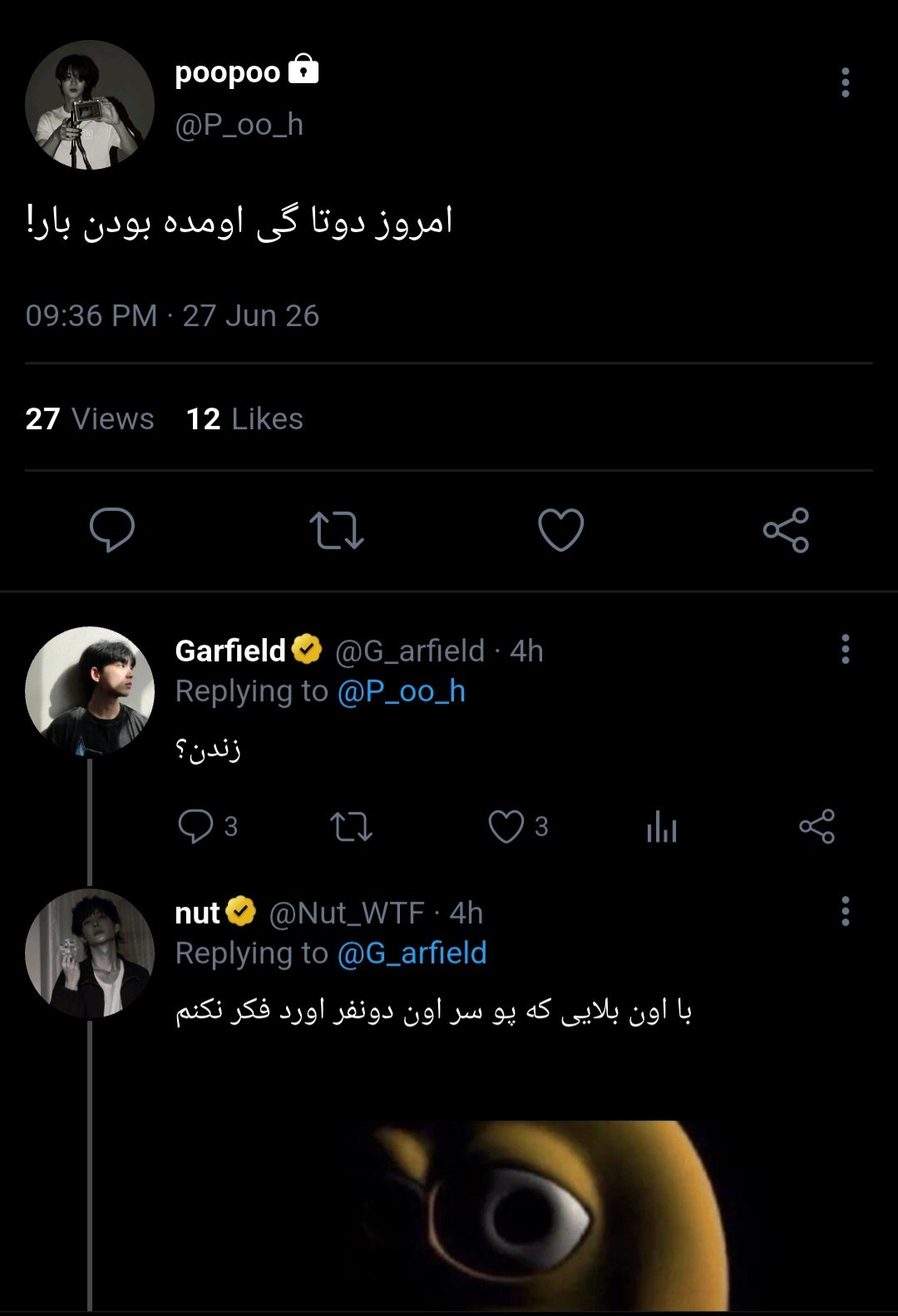Retweet Garfield's reply

(x=351, y=827)
